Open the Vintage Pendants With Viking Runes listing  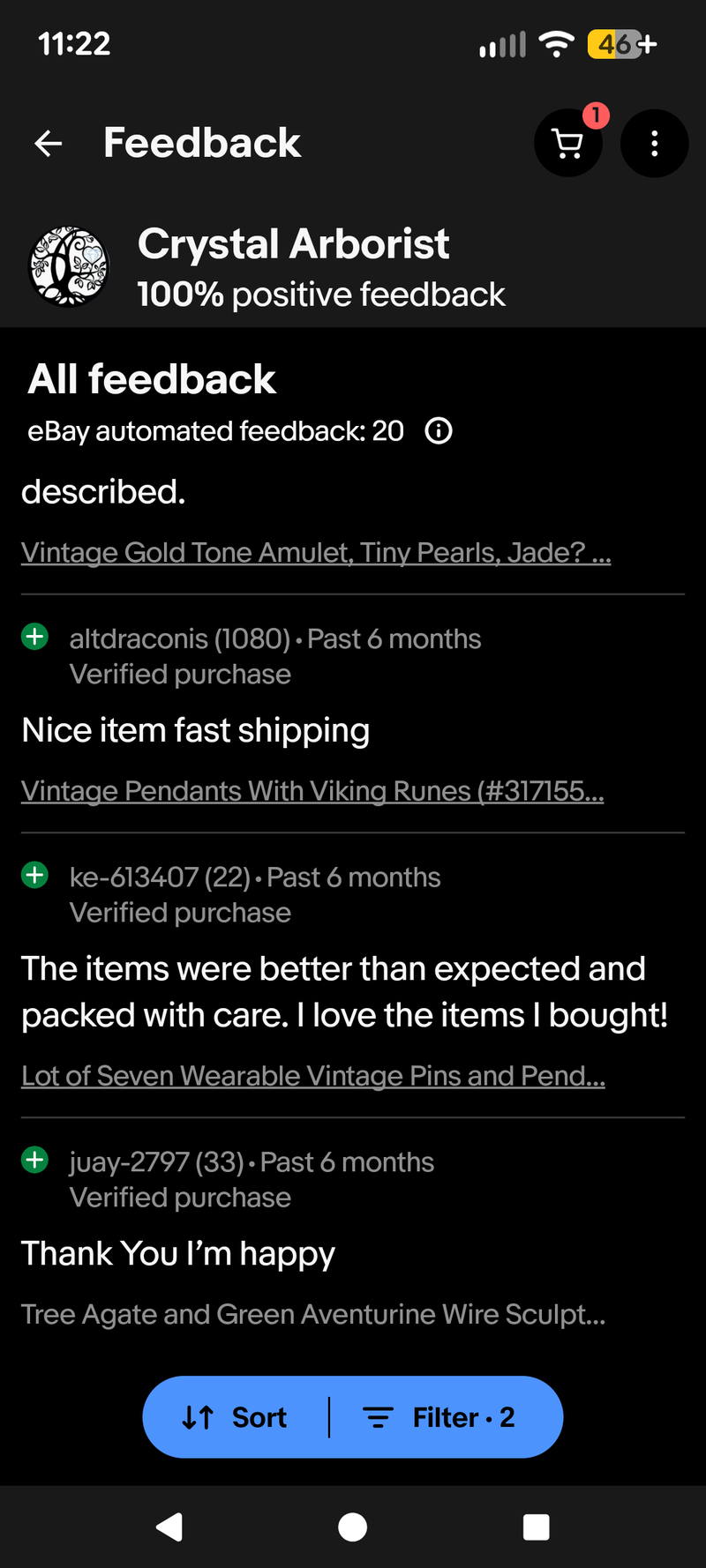click(x=312, y=791)
